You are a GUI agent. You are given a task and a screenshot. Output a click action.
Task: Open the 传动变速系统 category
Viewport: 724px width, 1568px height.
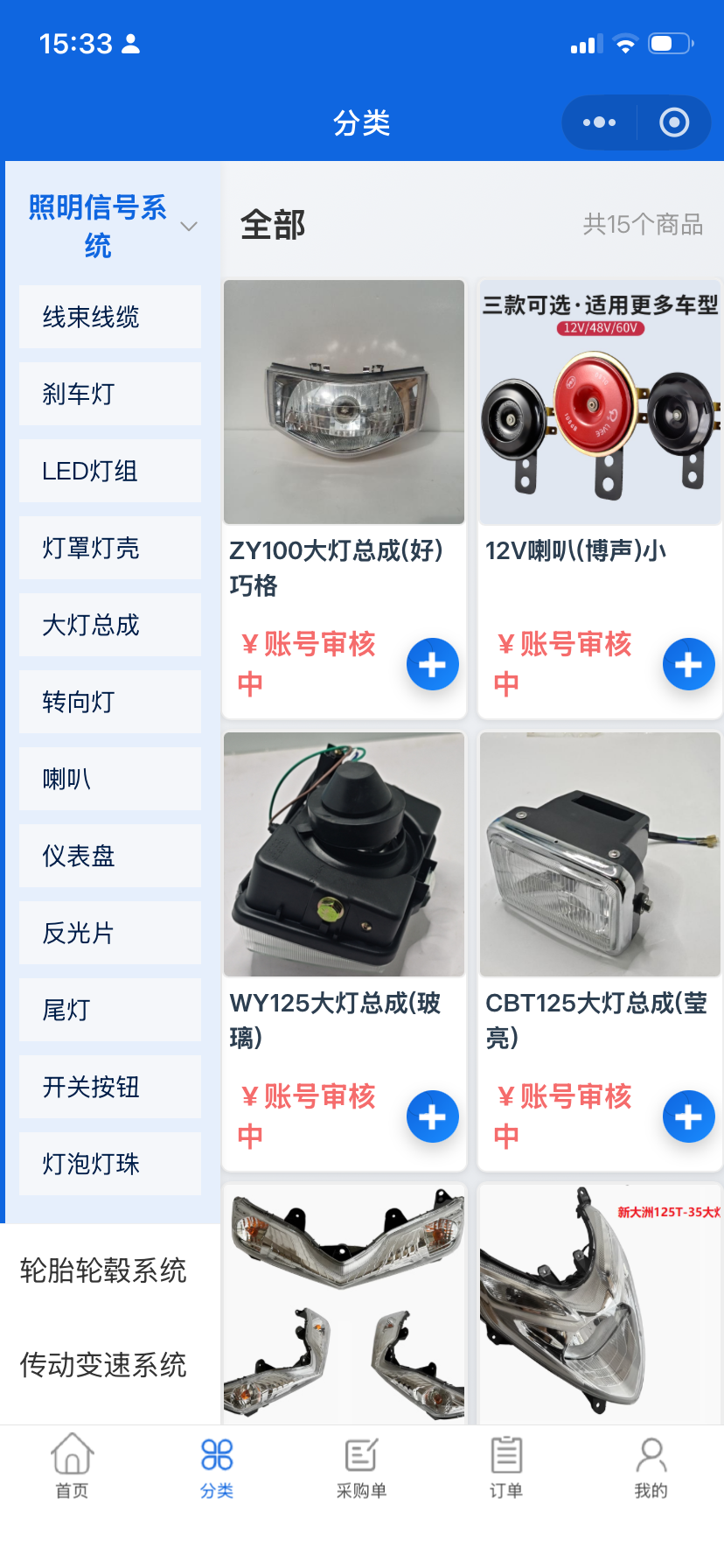click(x=103, y=1365)
